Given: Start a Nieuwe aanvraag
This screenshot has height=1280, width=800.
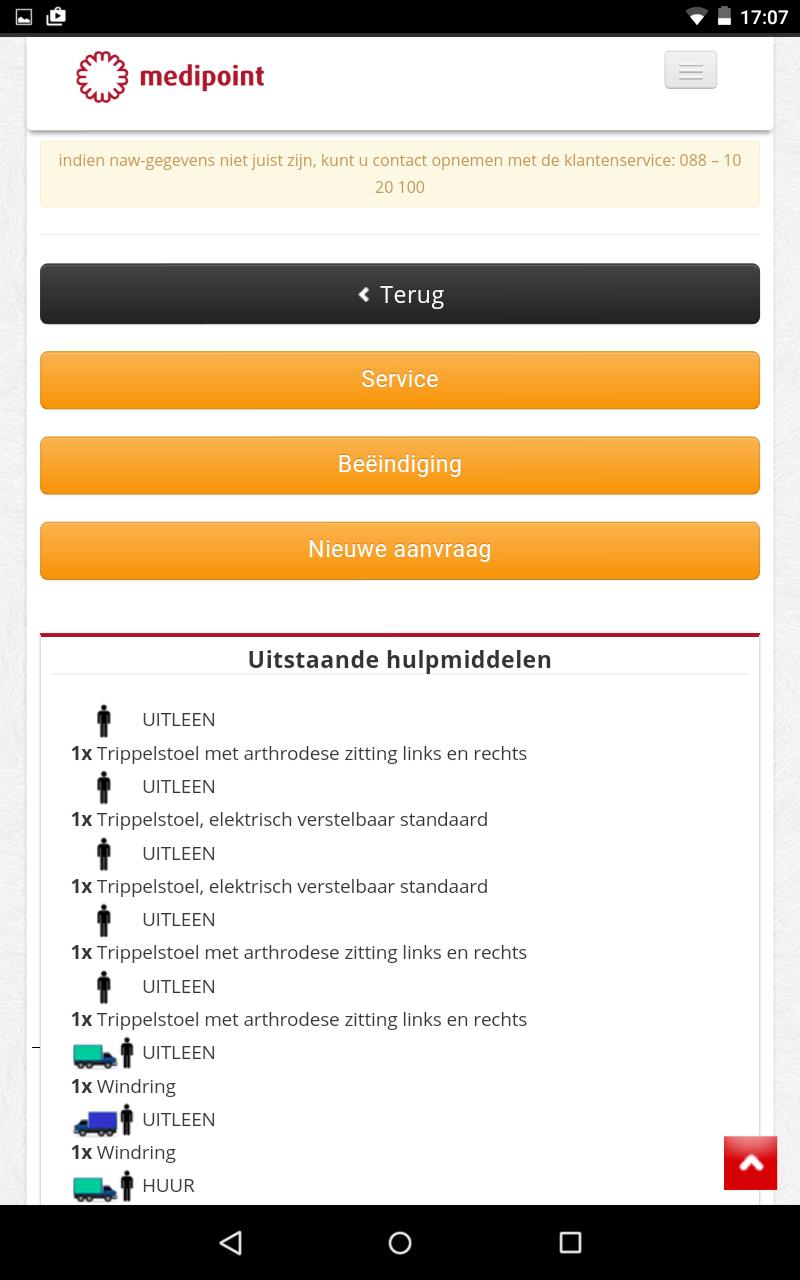Looking at the screenshot, I should 400,550.
